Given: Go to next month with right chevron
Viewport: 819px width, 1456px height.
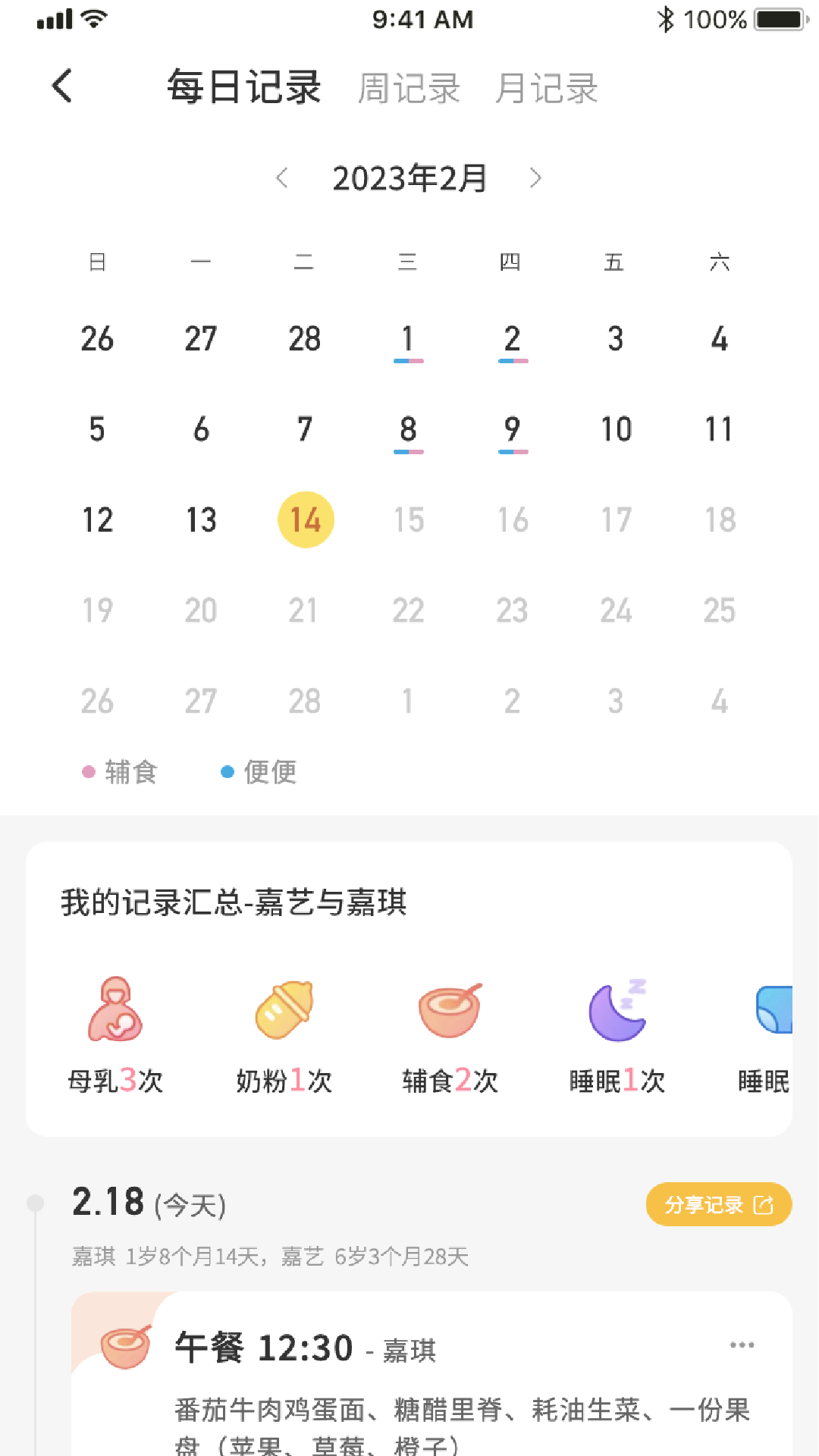Looking at the screenshot, I should point(536,178).
